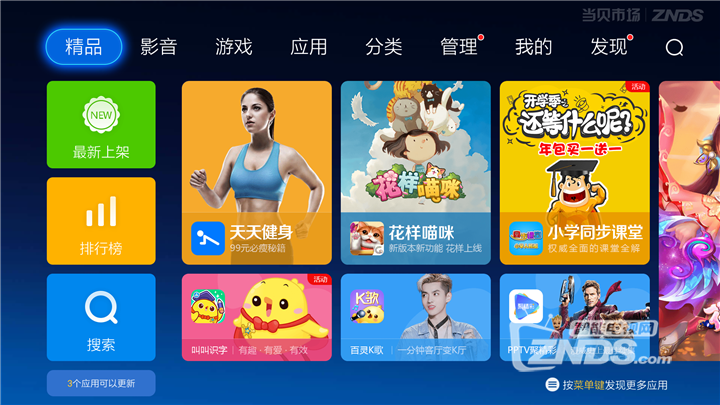Select the 应用 tab

coord(308,46)
